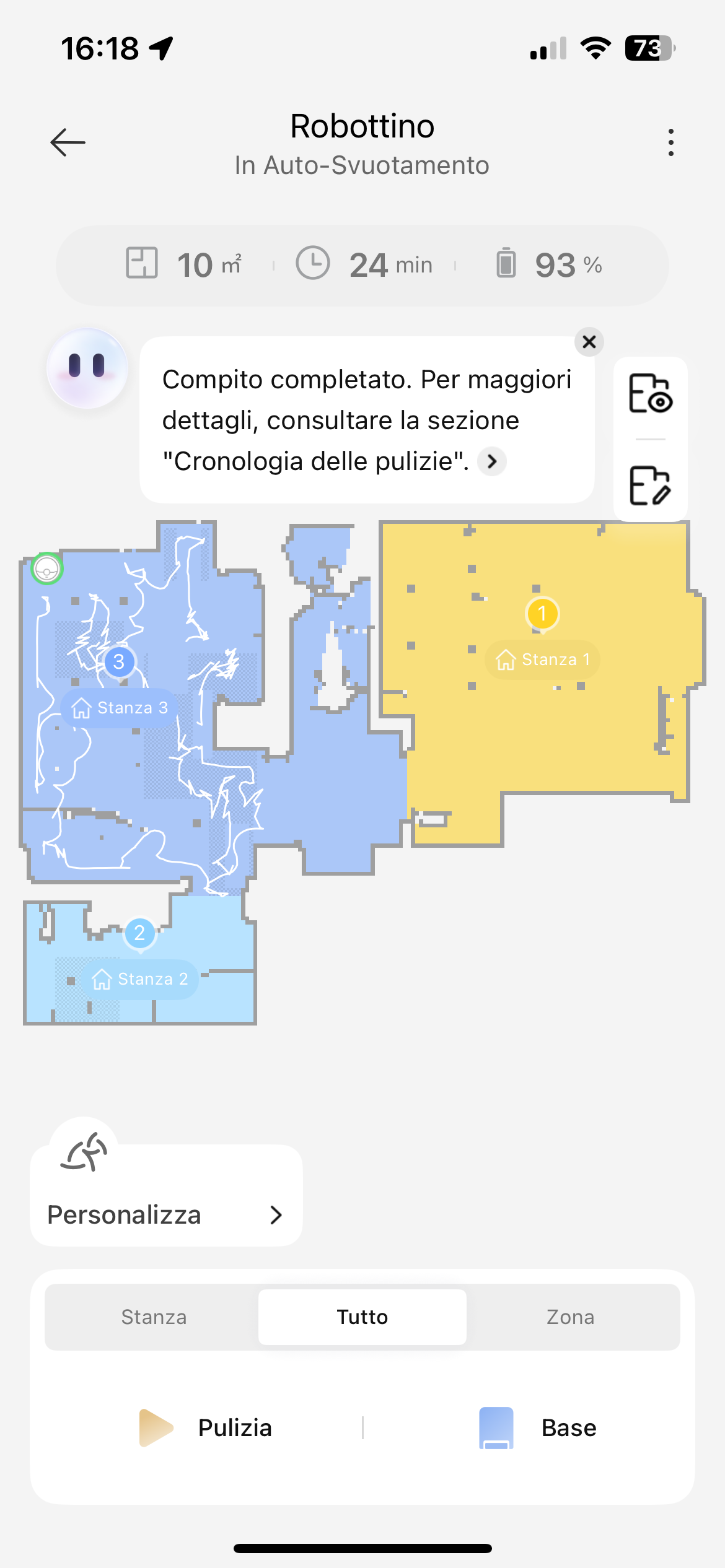
Task: Open the Personalizza cleaning settings
Action: click(x=165, y=1214)
